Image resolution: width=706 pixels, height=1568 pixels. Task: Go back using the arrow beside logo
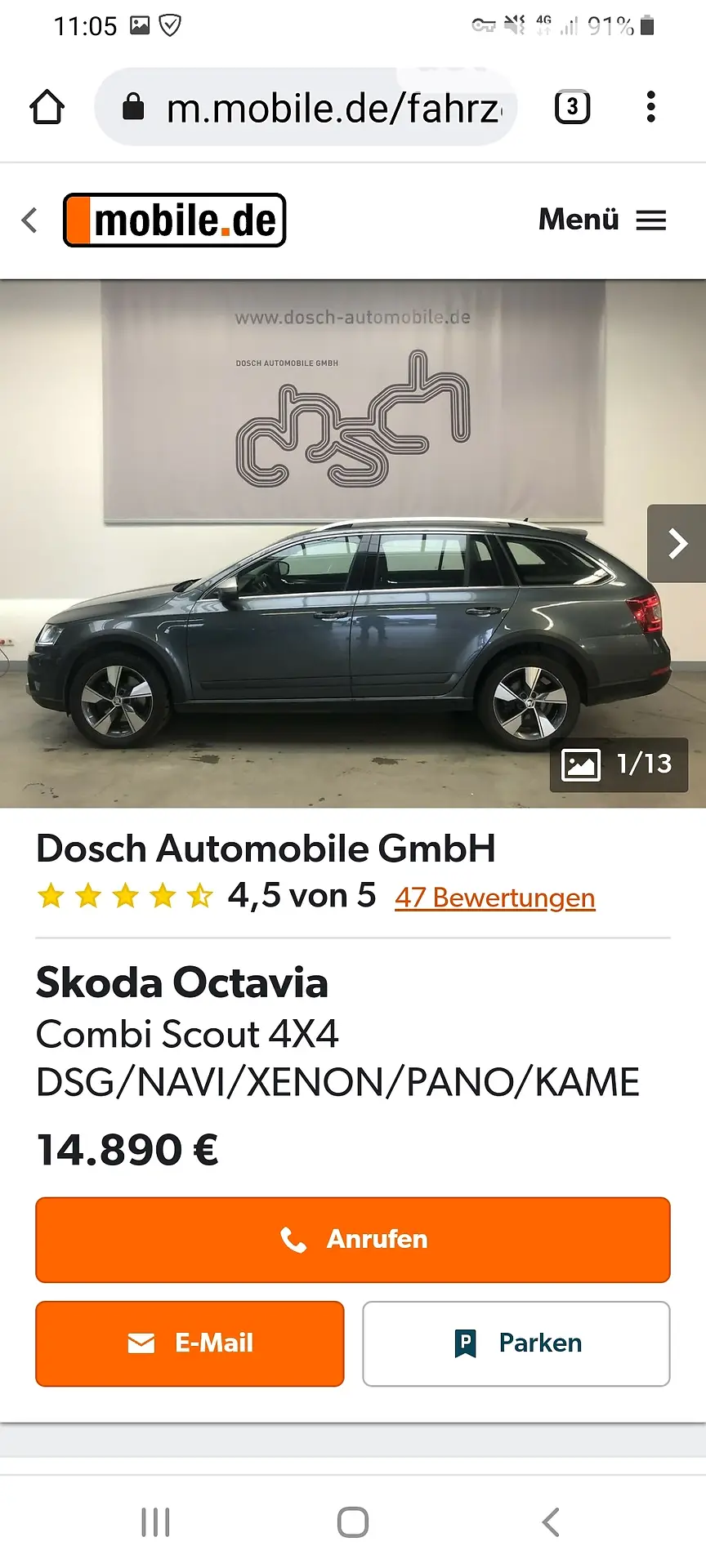coord(30,220)
